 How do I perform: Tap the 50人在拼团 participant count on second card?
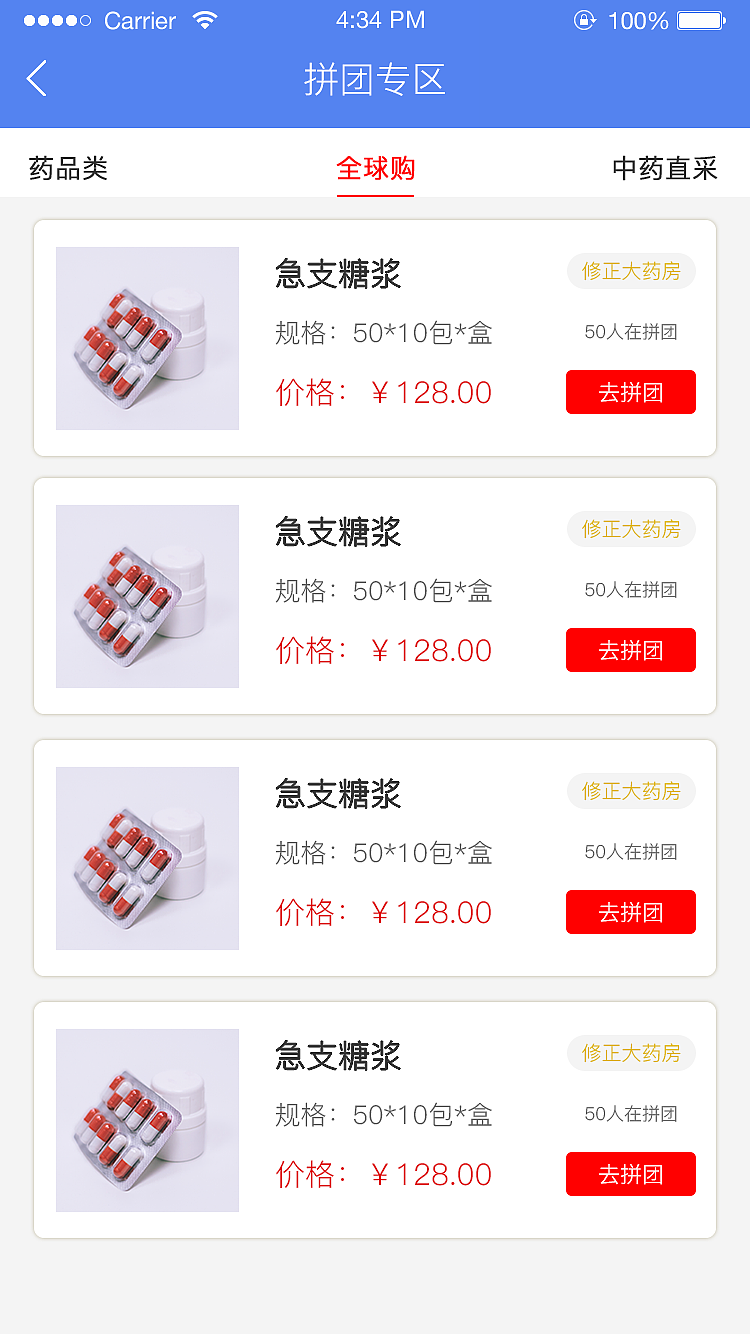[630, 591]
